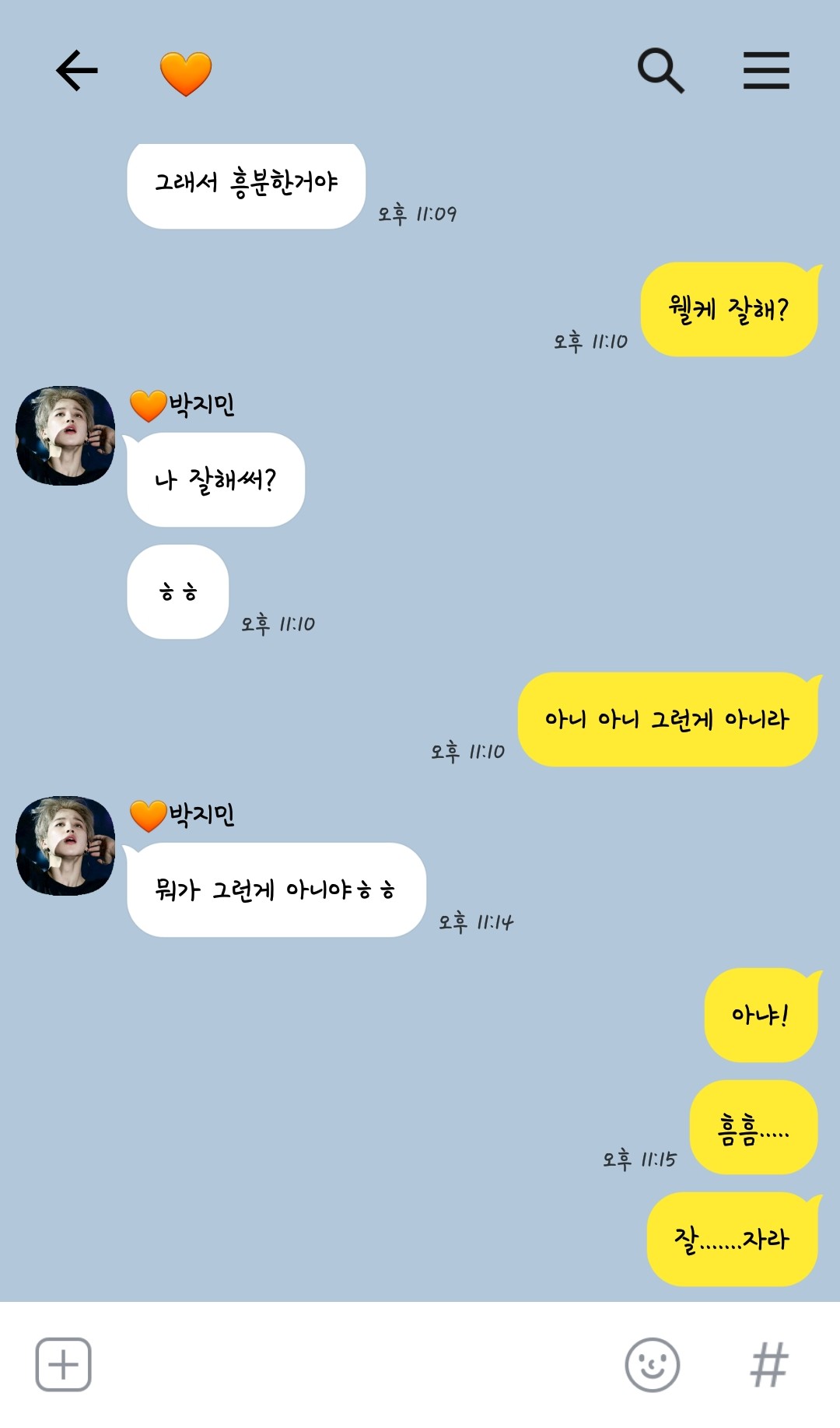Go back using the arrow icon

click(77, 71)
